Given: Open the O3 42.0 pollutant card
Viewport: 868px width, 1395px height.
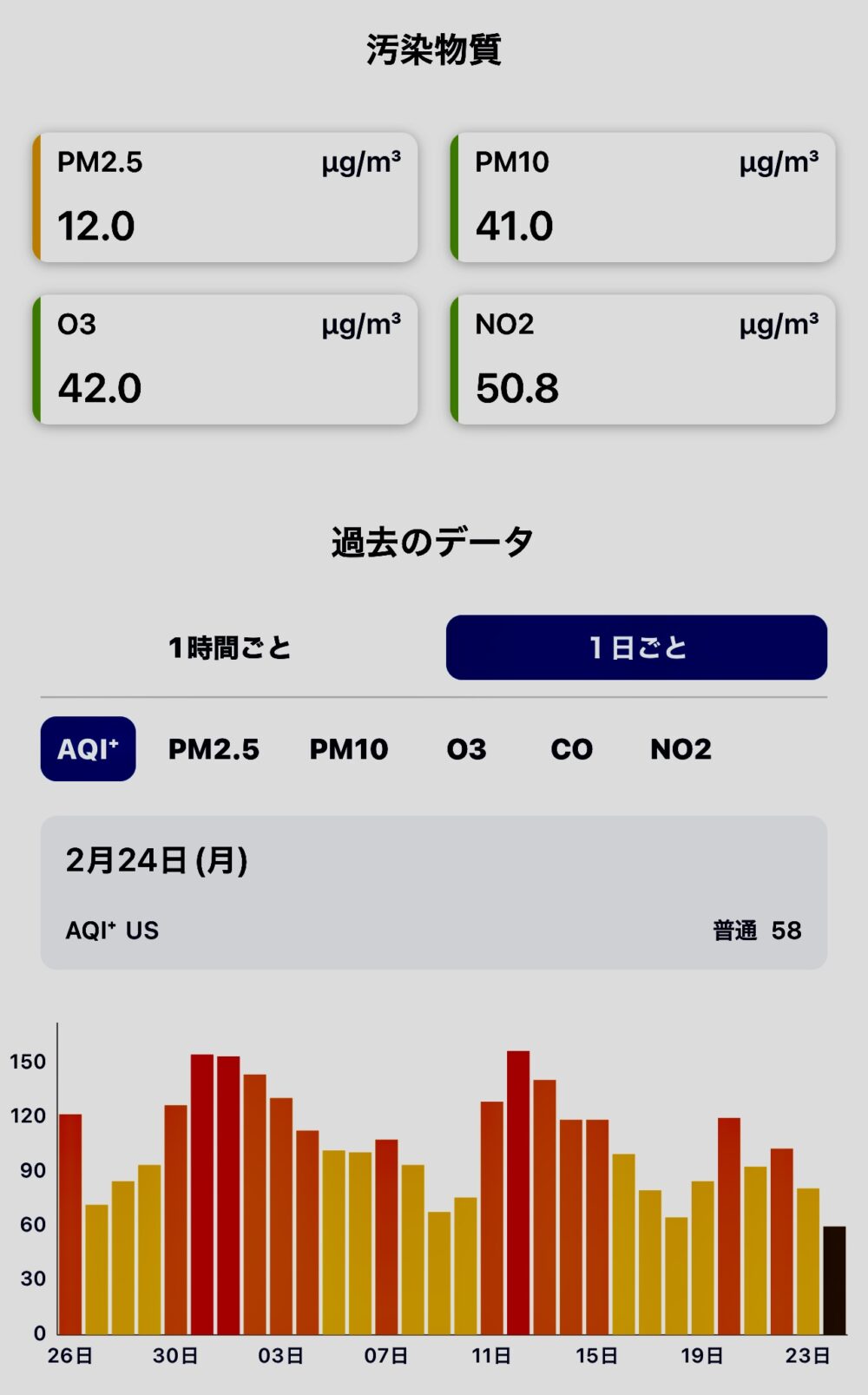Looking at the screenshot, I should coord(226,359).
